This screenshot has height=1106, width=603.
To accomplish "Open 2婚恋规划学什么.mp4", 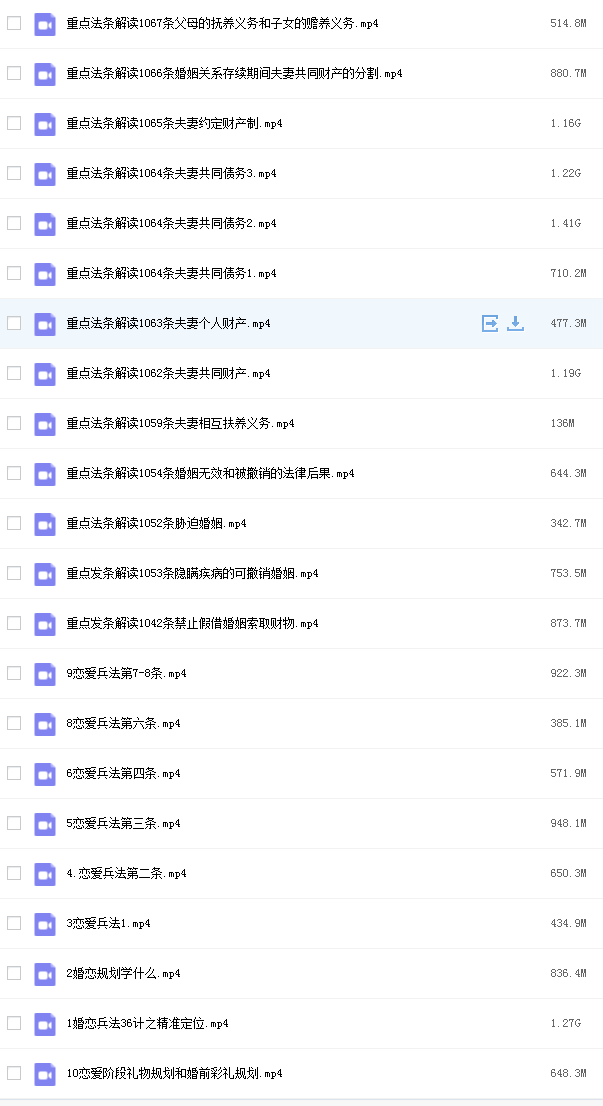I will [x=123, y=973].
